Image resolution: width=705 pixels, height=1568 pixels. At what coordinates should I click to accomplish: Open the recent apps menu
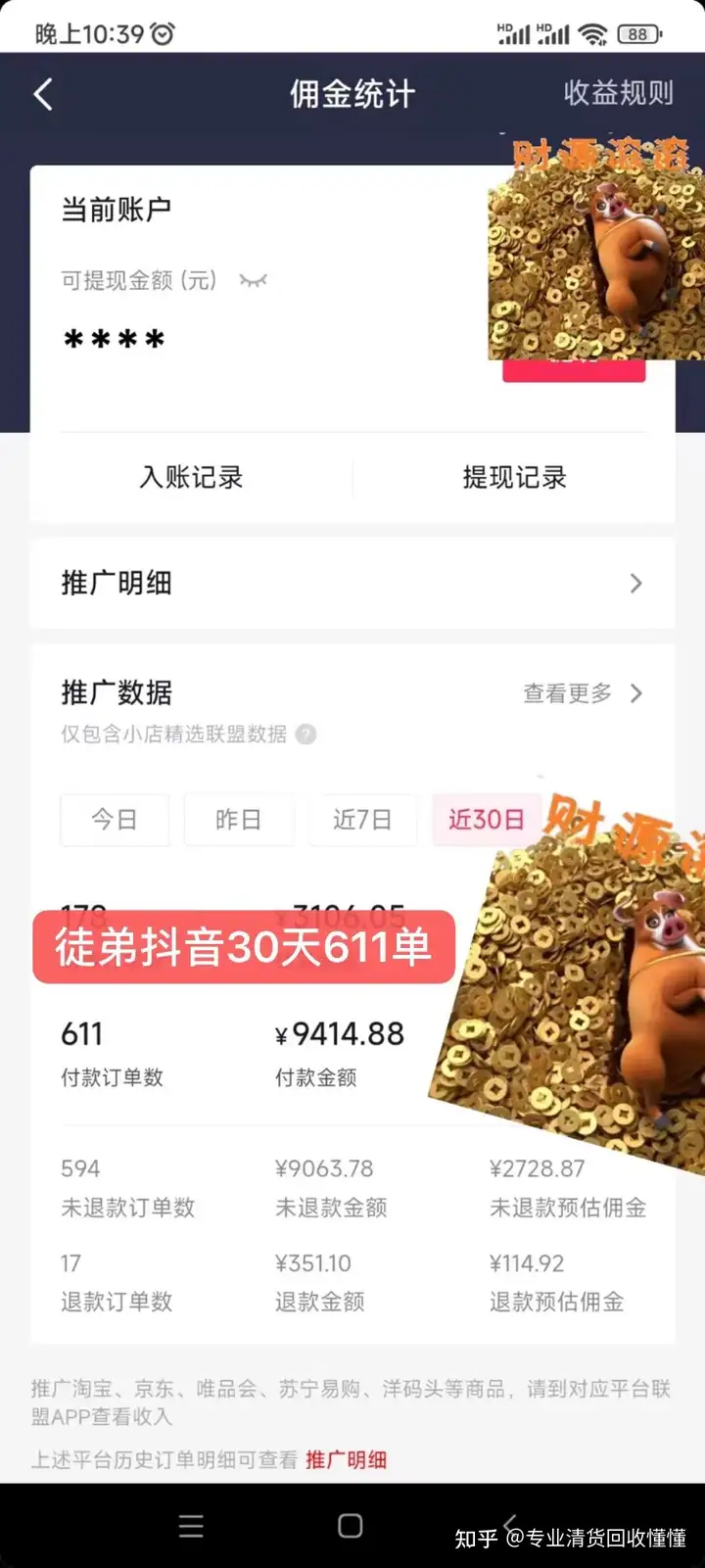[x=191, y=1525]
